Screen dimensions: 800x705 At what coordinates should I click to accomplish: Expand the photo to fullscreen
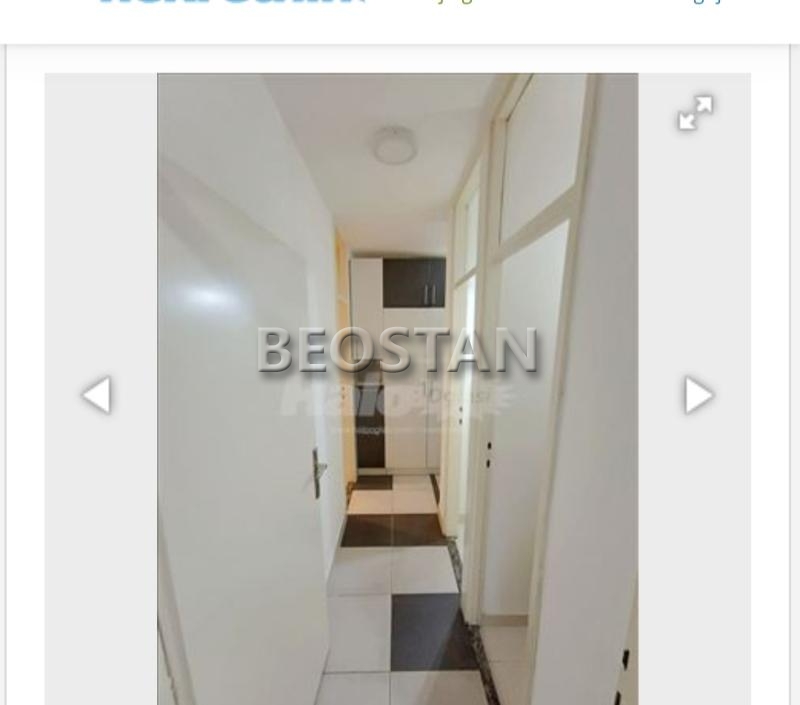pyautogui.click(x=695, y=113)
